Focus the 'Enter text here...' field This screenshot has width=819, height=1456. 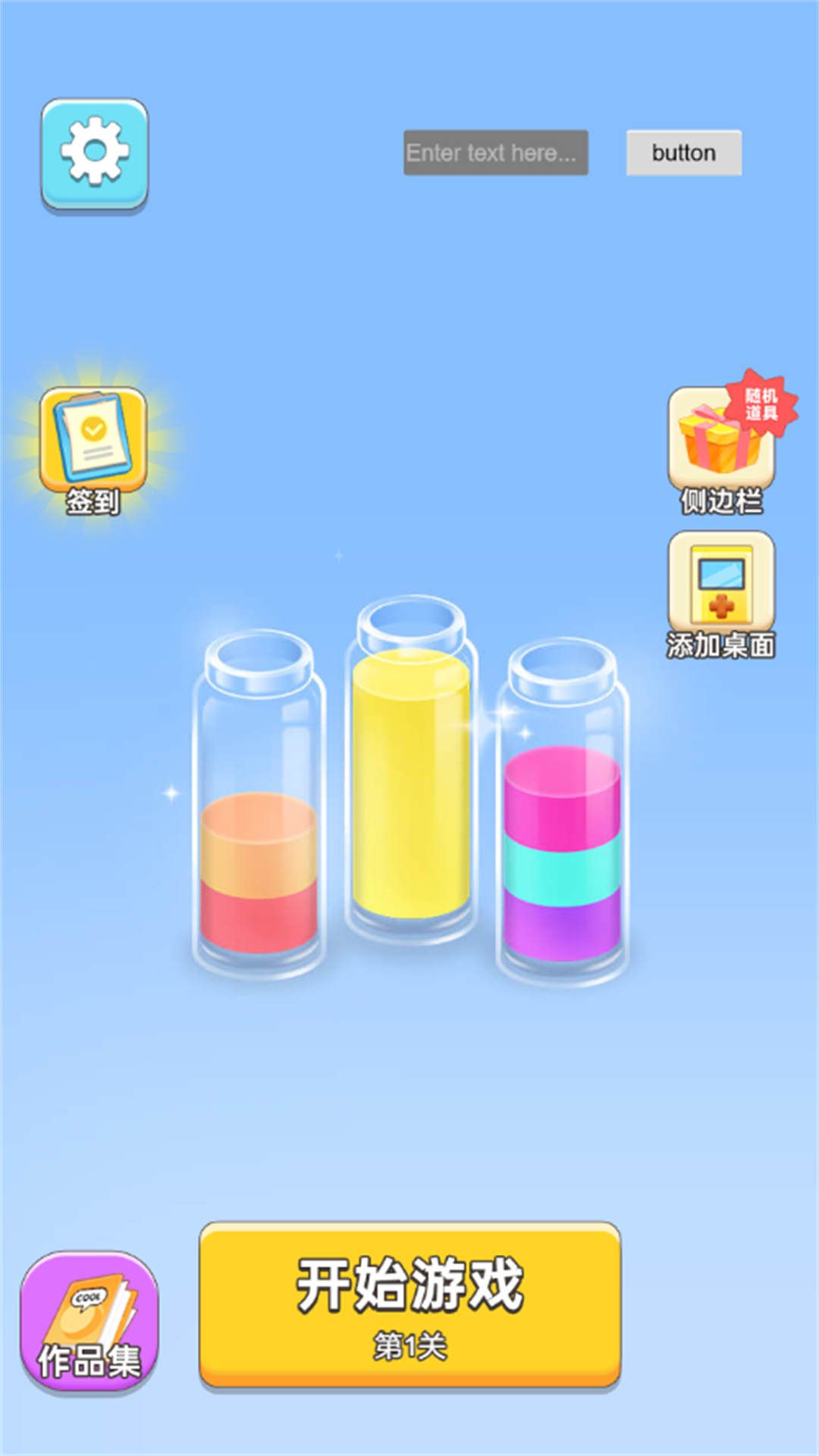495,152
